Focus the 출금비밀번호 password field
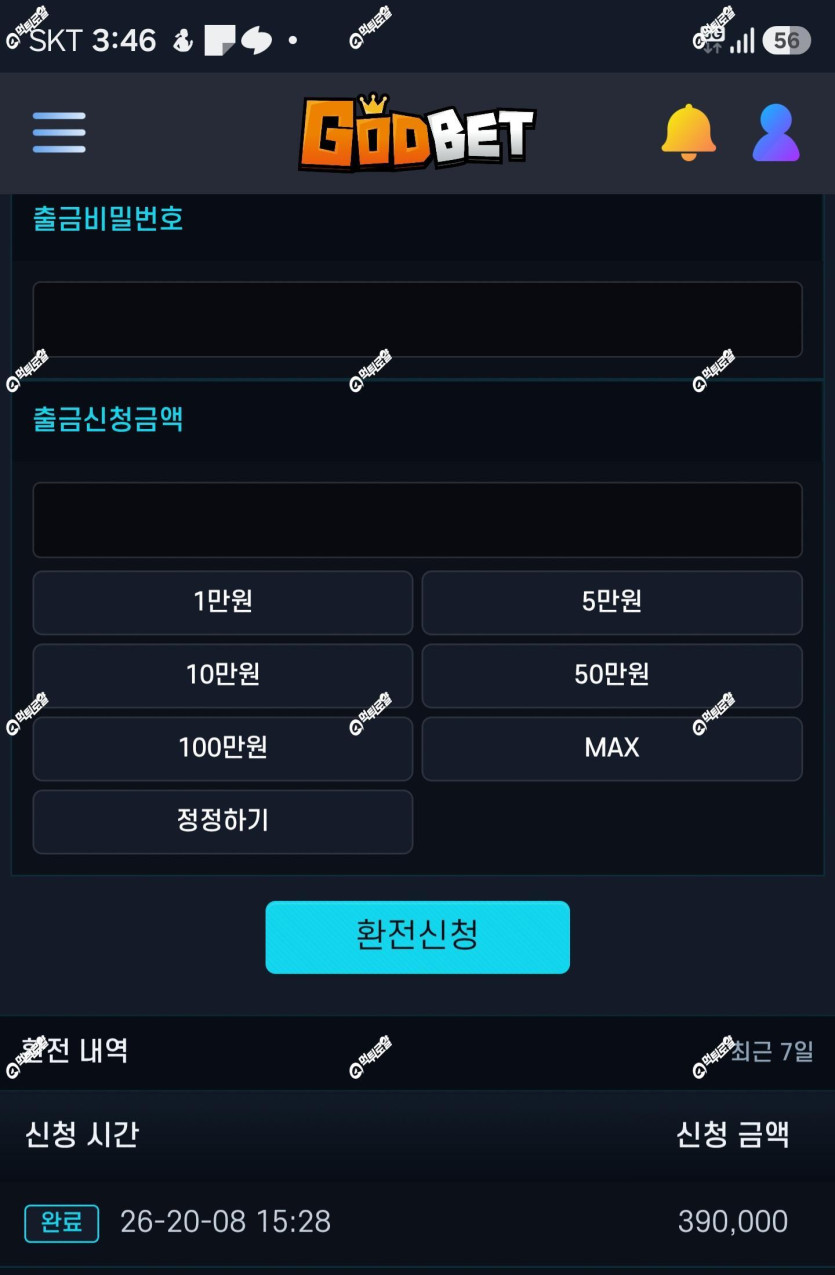This screenshot has width=835, height=1275. tap(417, 319)
